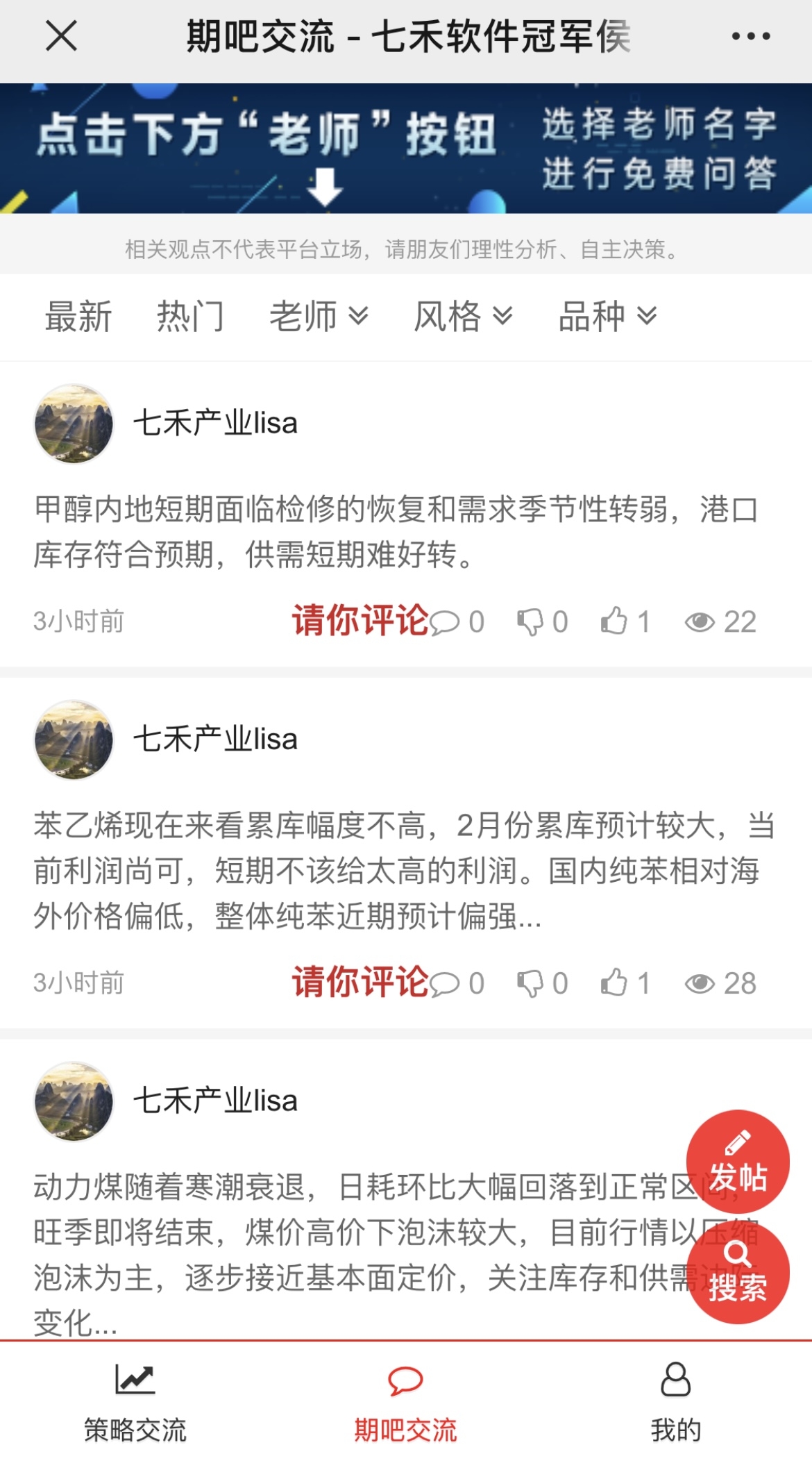Screen dimensions: 812x1470
Task: Switch to the 热门 tab
Action: click(x=190, y=317)
